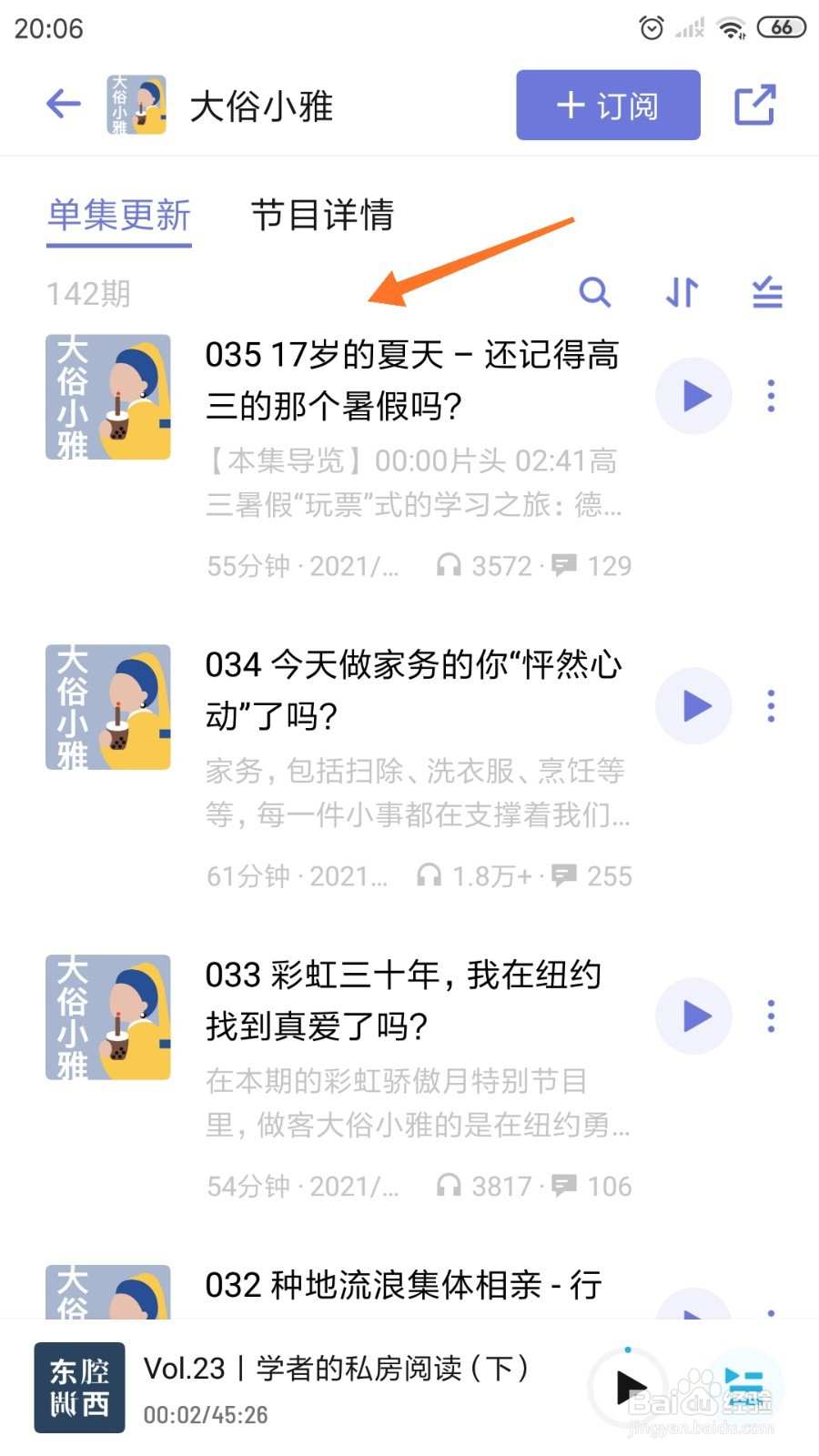
Task: Open the now-playing Vol.23 学者的私房阅读 bar
Action: [337, 1388]
